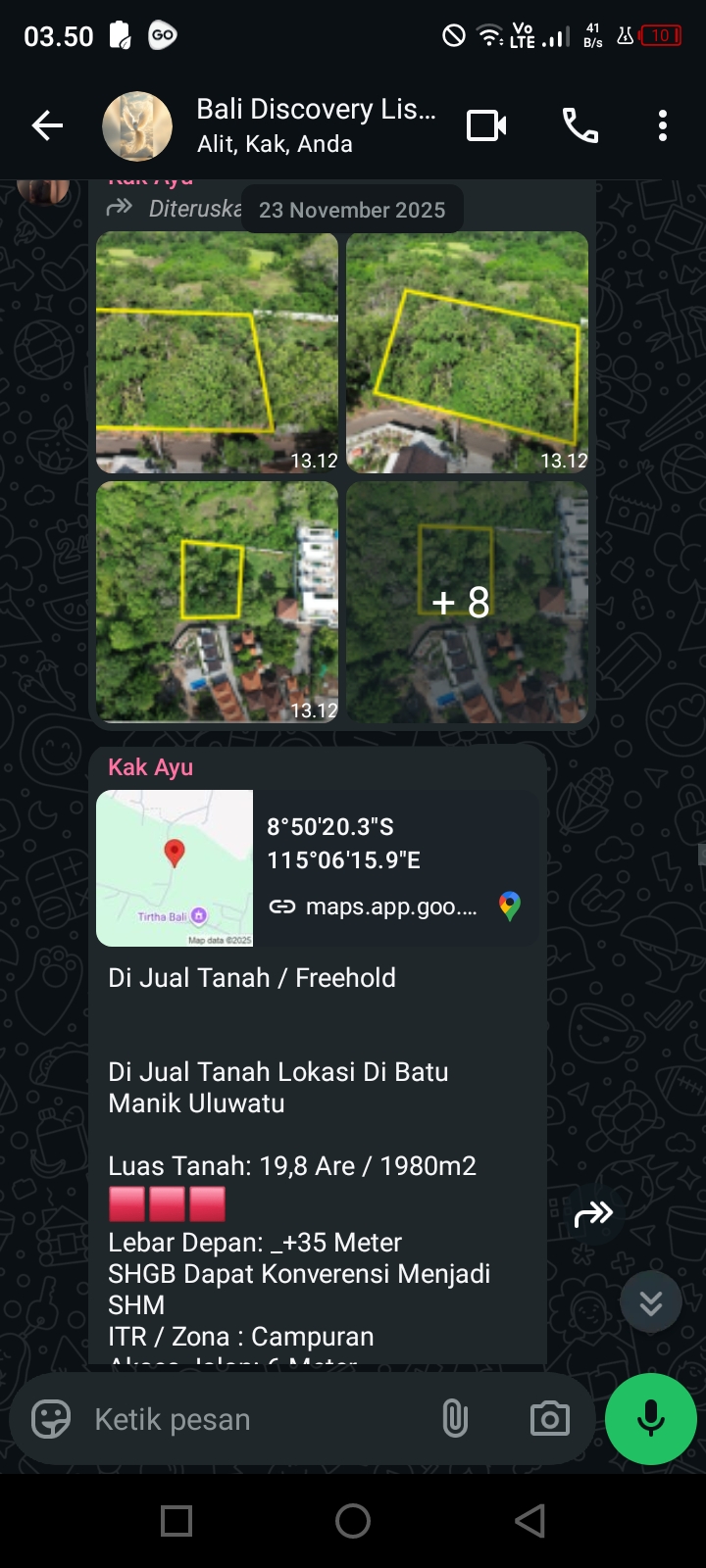Open the system recent apps view

coord(176,1521)
